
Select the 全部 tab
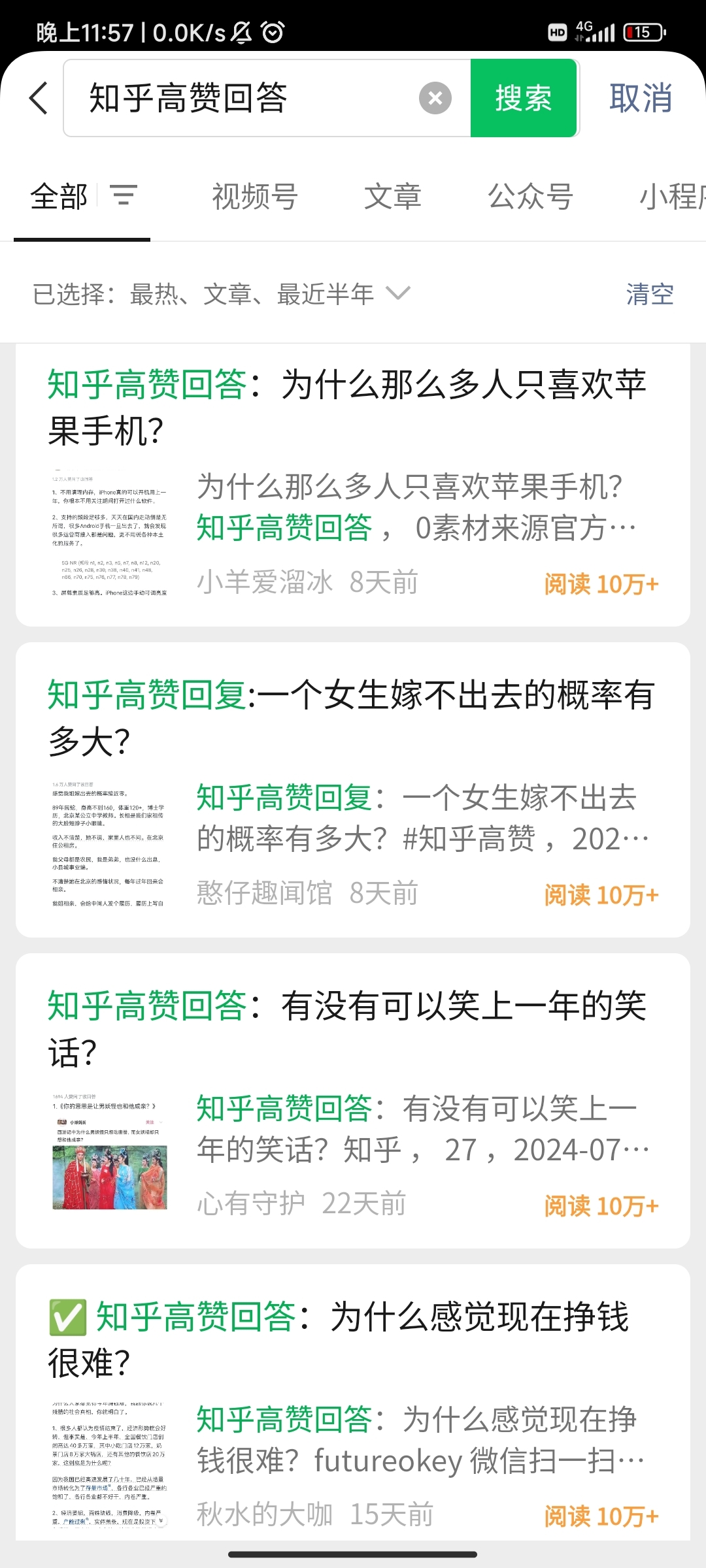[x=59, y=196]
